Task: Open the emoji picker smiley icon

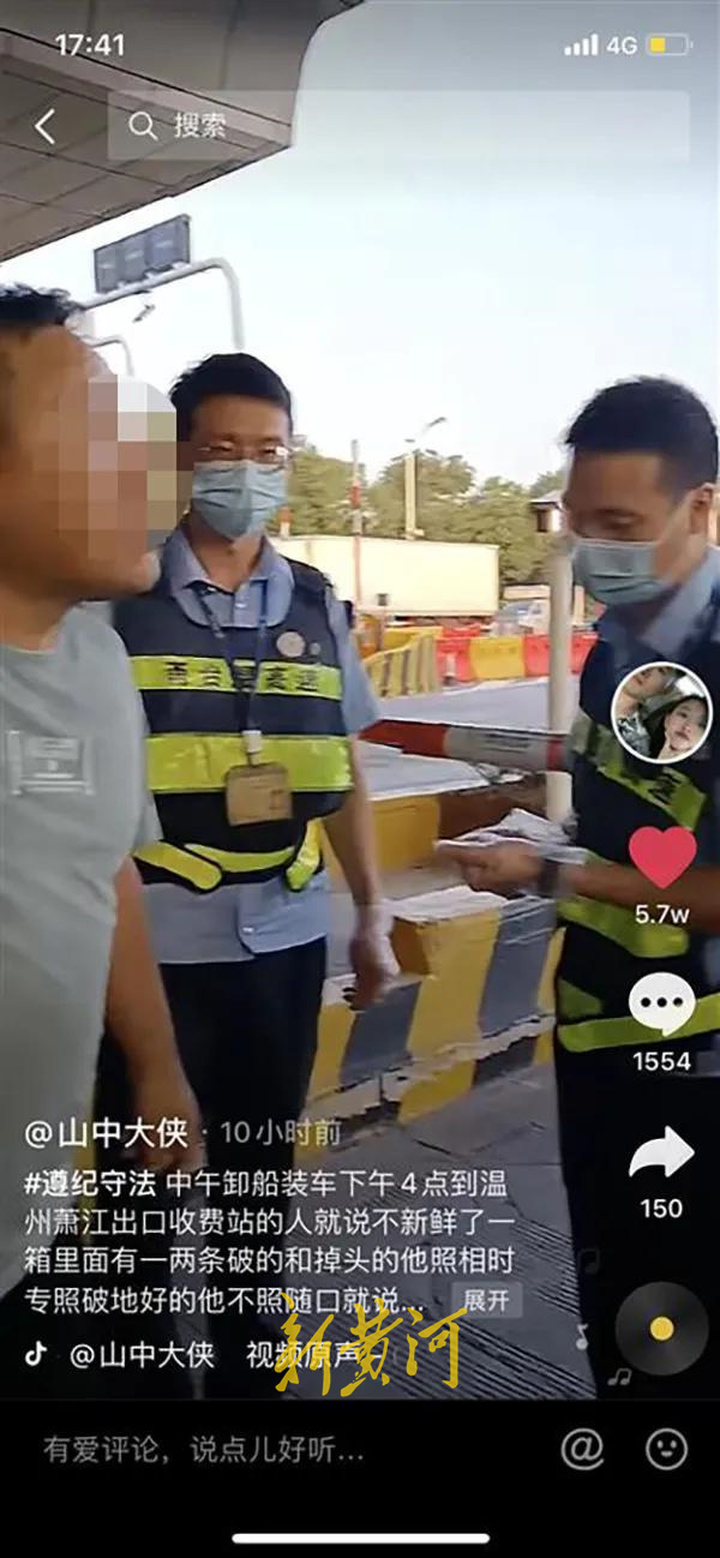Action: pos(666,1448)
